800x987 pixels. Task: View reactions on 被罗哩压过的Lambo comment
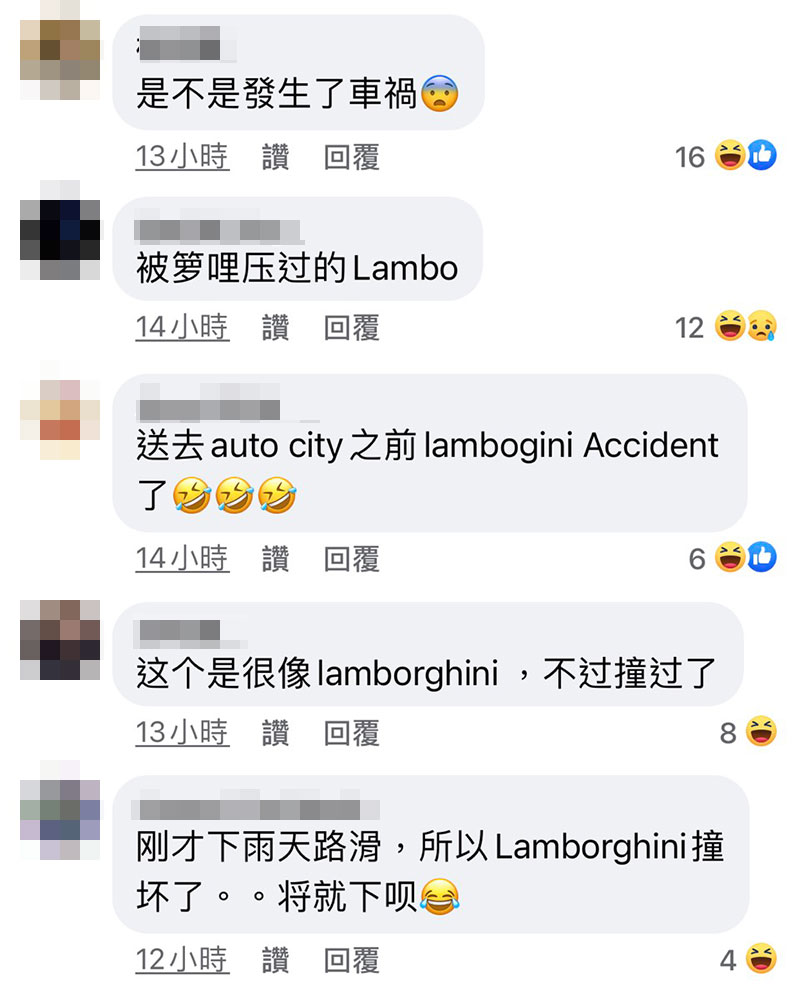coord(745,327)
